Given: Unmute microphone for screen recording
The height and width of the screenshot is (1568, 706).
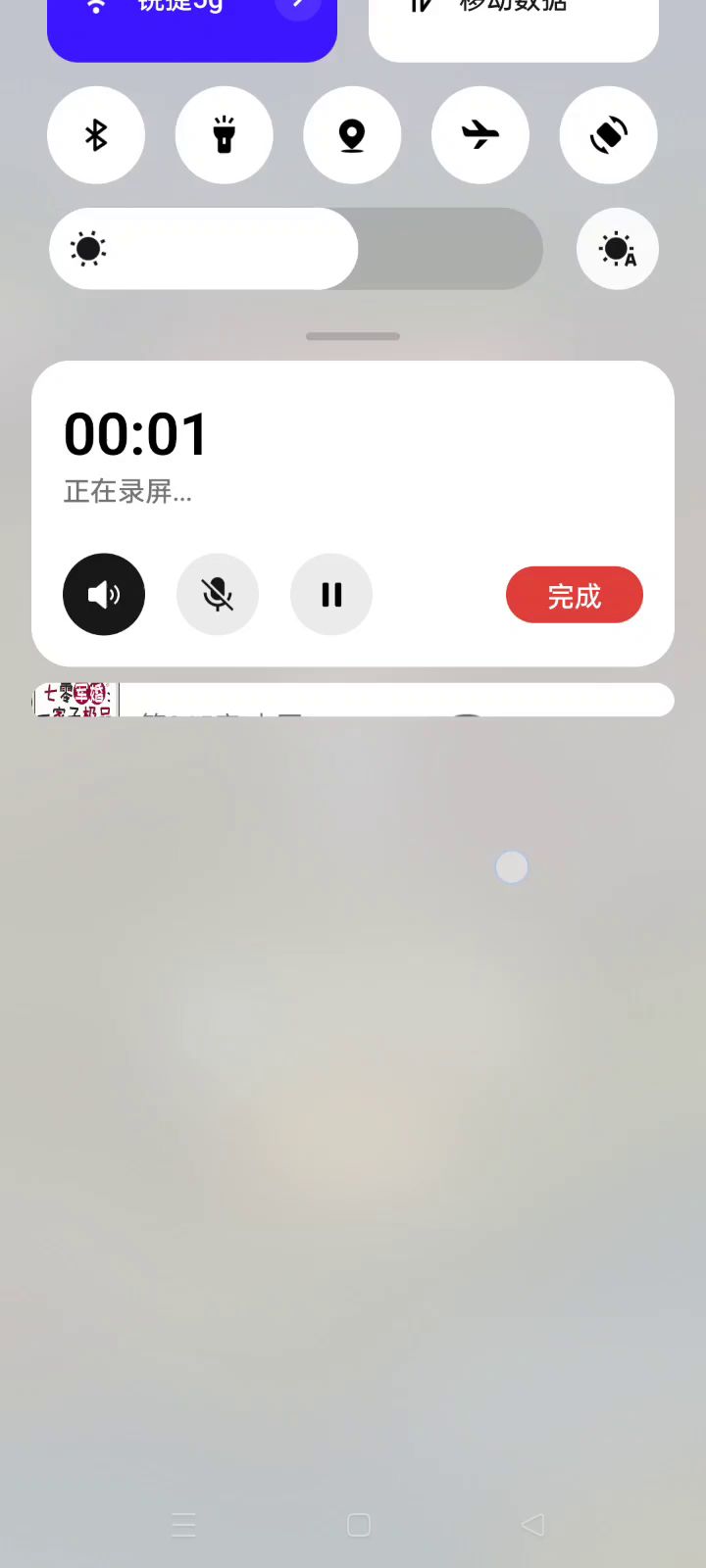Looking at the screenshot, I should [218, 595].
